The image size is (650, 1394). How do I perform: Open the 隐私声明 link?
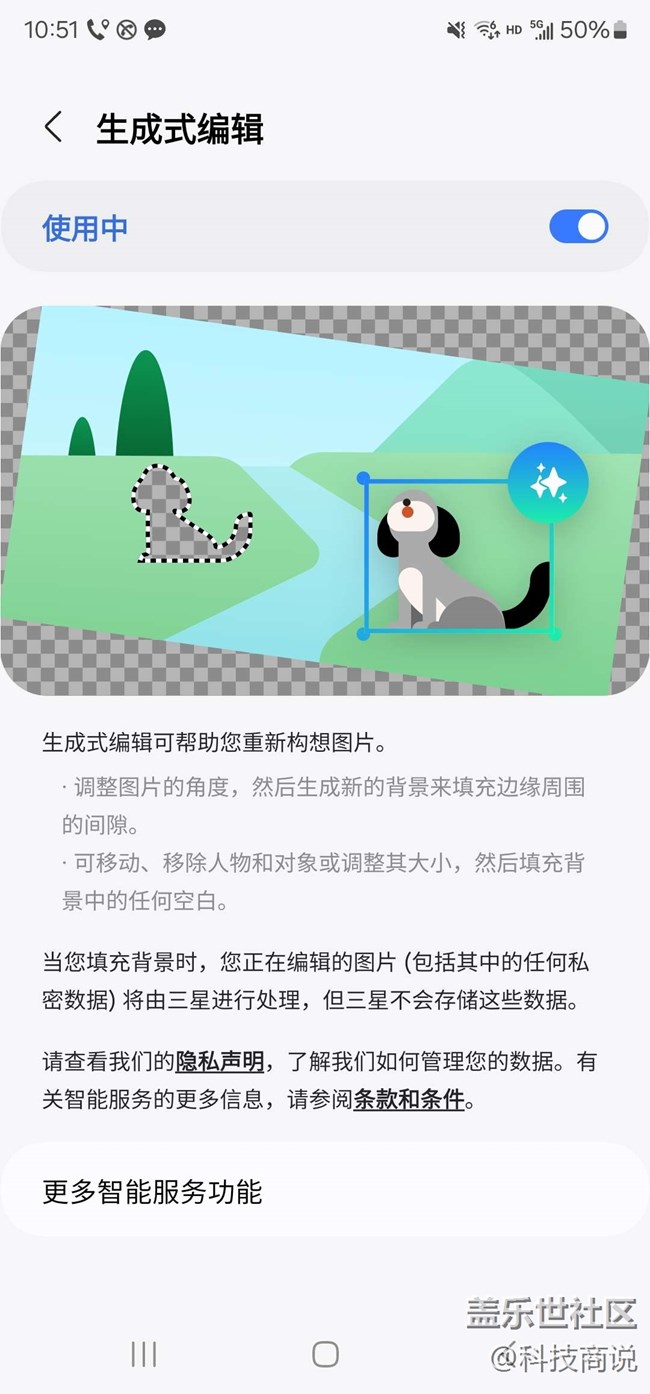click(x=219, y=1062)
